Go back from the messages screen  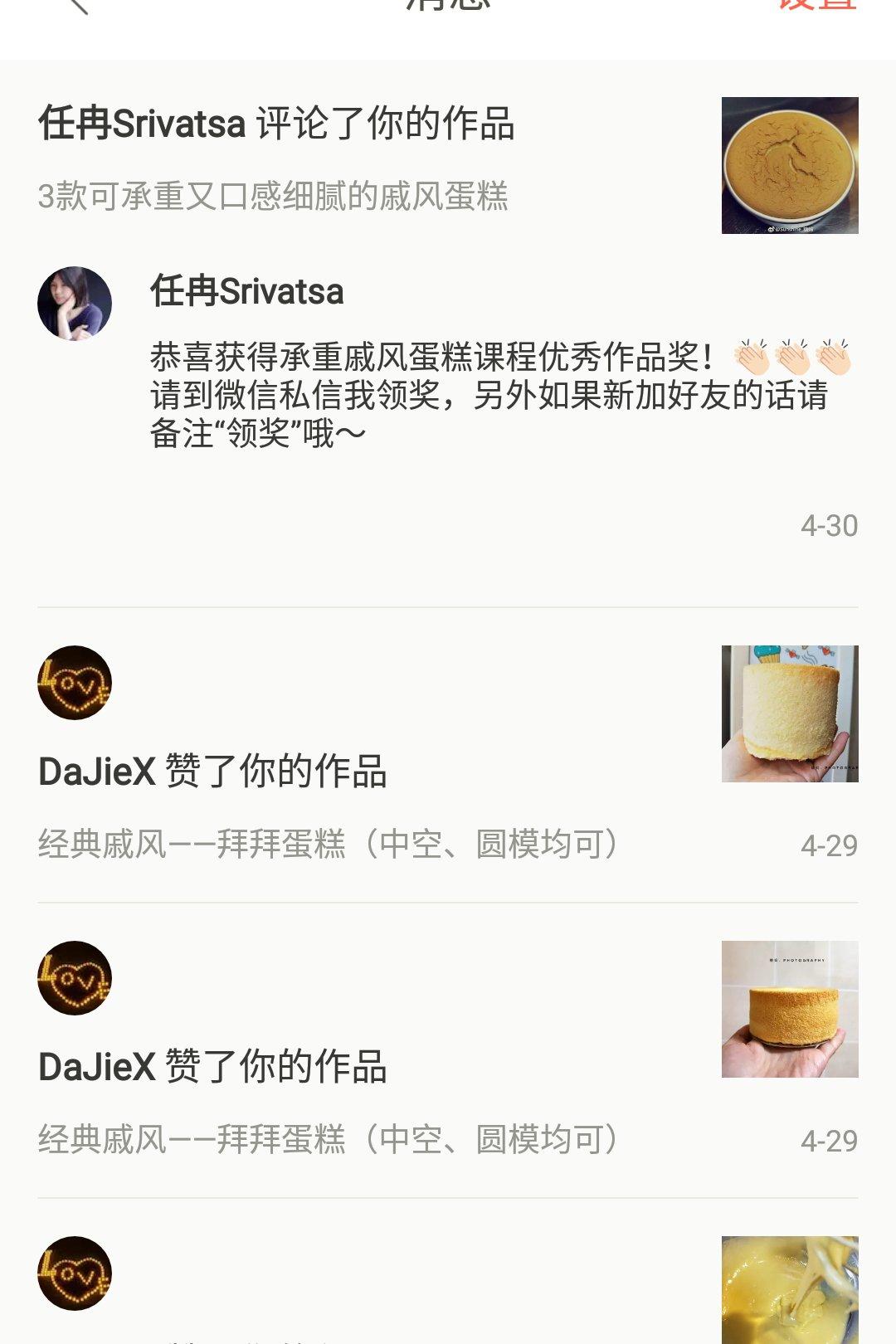click(x=76, y=5)
